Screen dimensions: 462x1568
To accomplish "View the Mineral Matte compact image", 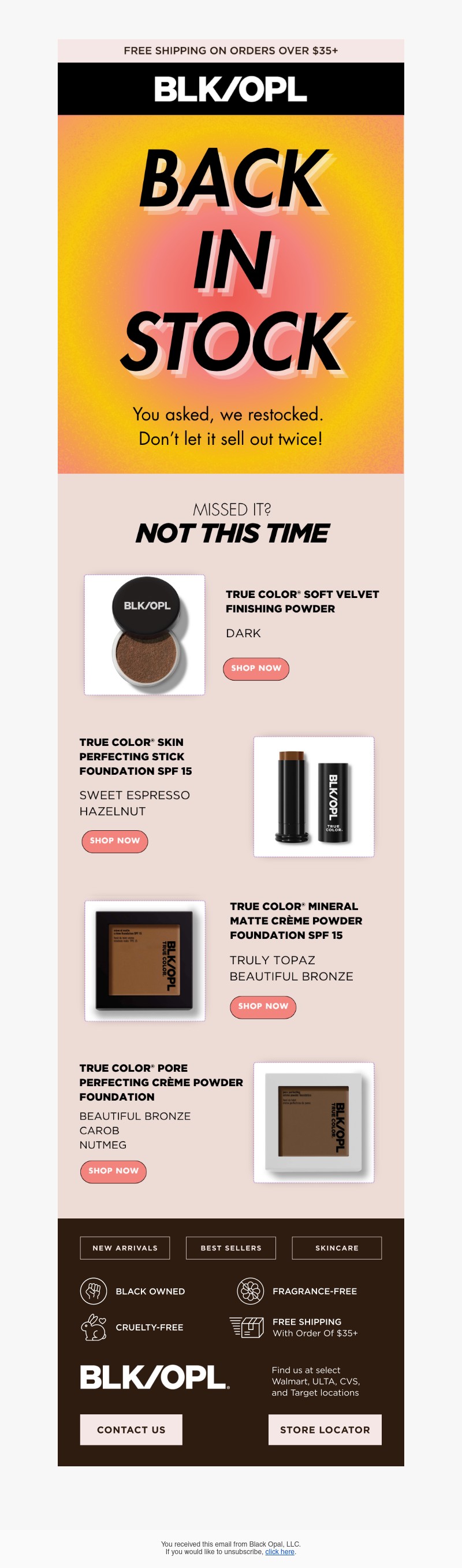I will point(145,961).
